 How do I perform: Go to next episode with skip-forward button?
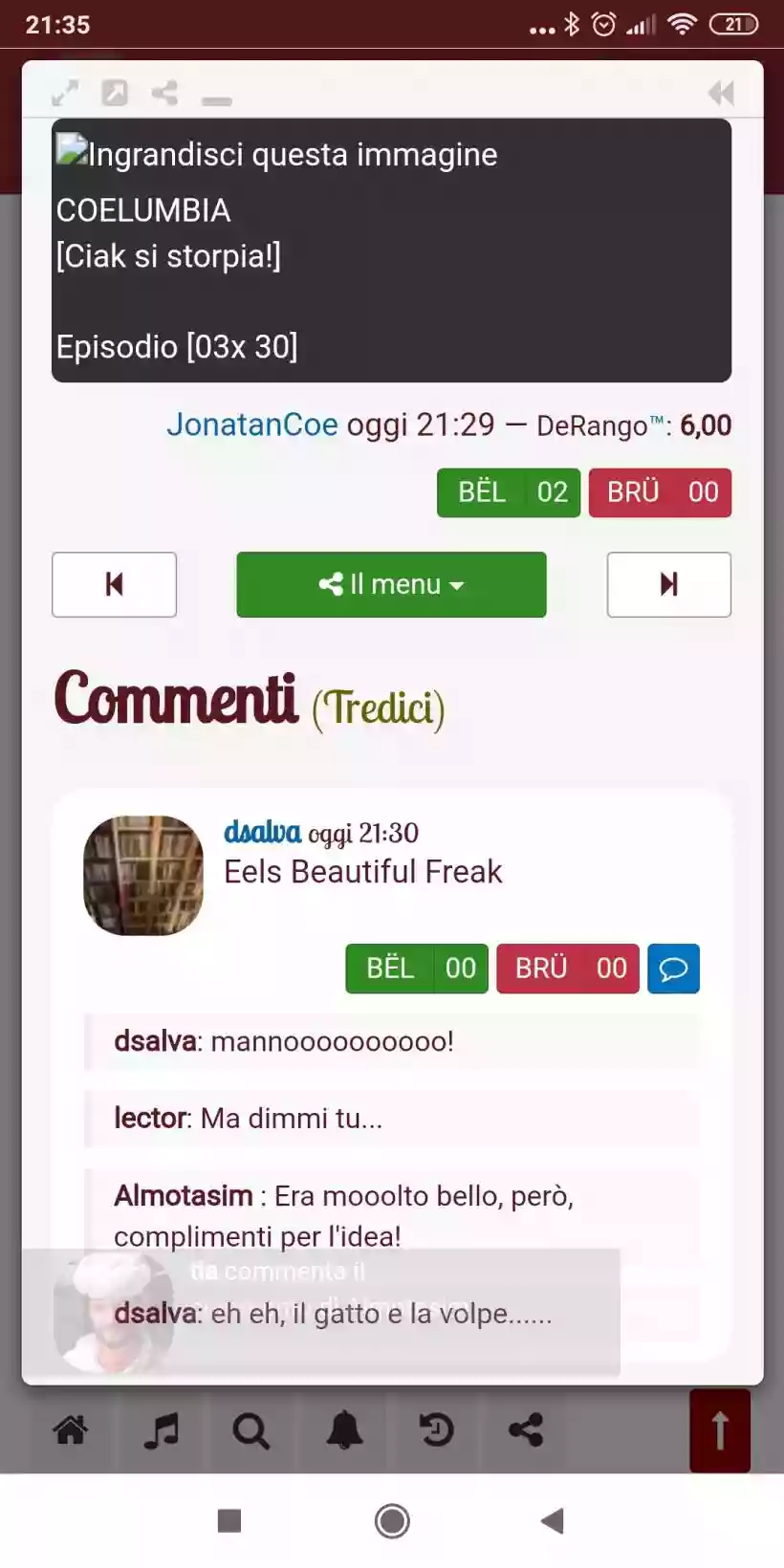coord(668,584)
